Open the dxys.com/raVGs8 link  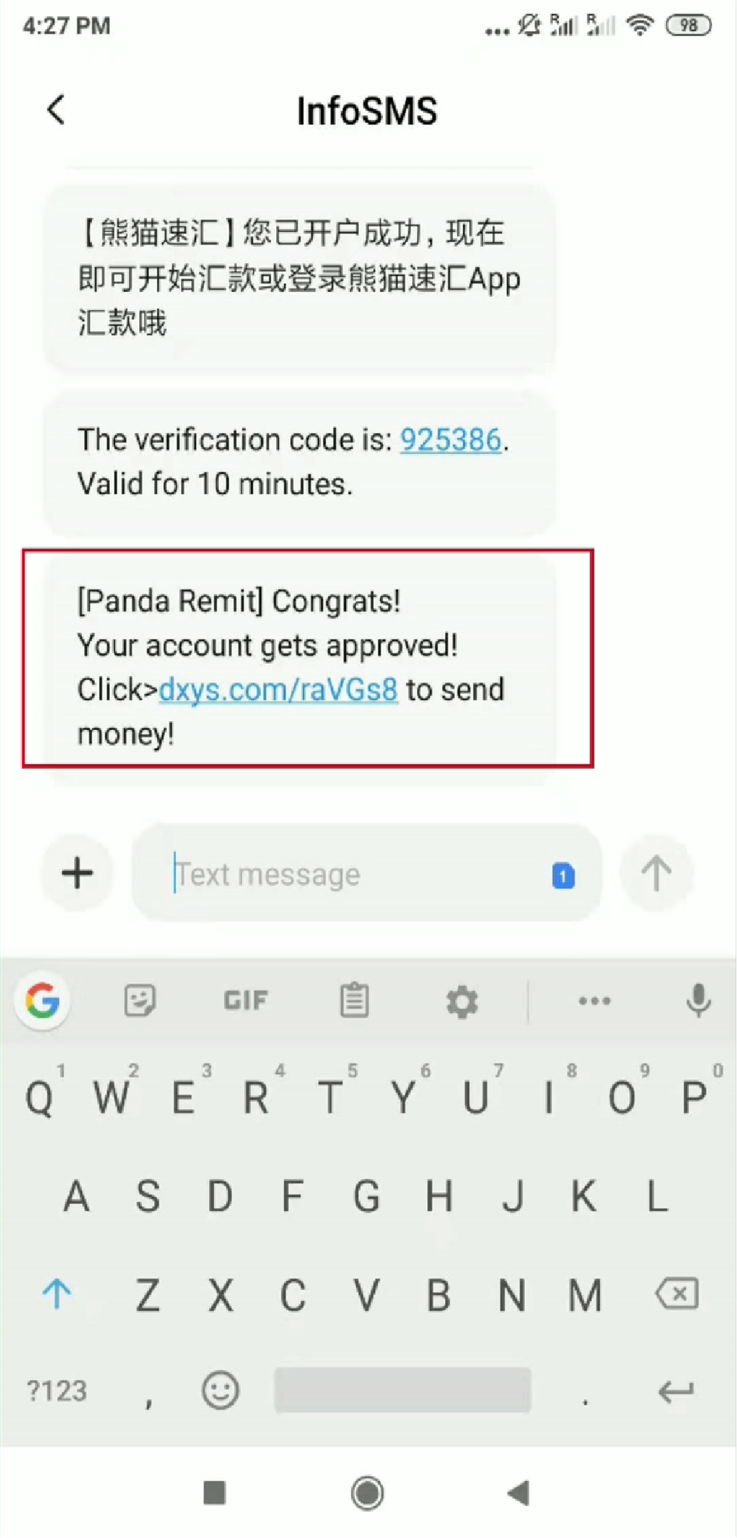[278, 690]
